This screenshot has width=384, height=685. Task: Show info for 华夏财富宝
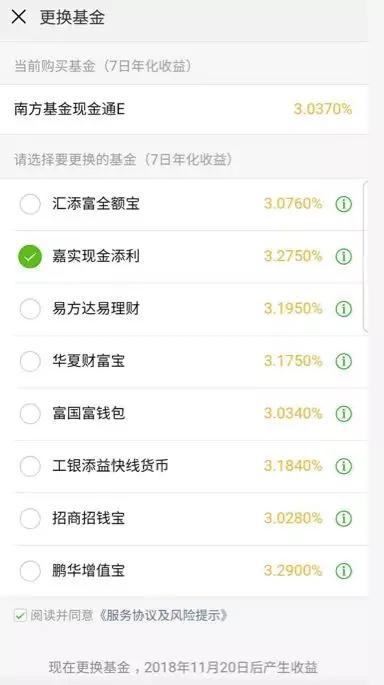(x=343, y=361)
